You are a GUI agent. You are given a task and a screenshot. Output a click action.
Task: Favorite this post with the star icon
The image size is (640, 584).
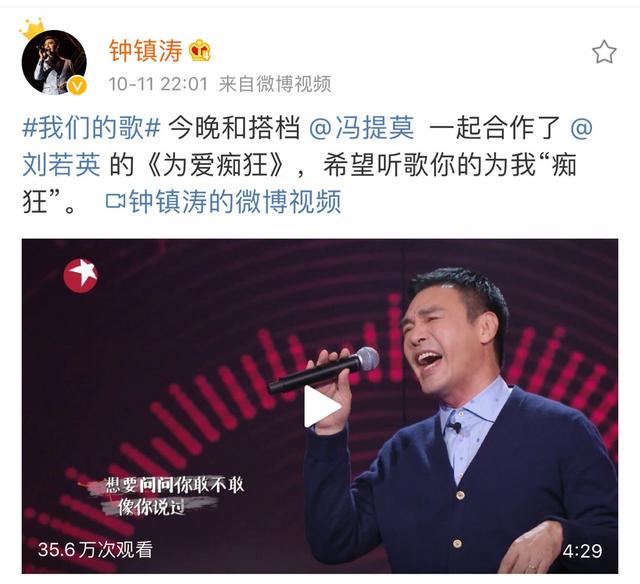coord(603,52)
